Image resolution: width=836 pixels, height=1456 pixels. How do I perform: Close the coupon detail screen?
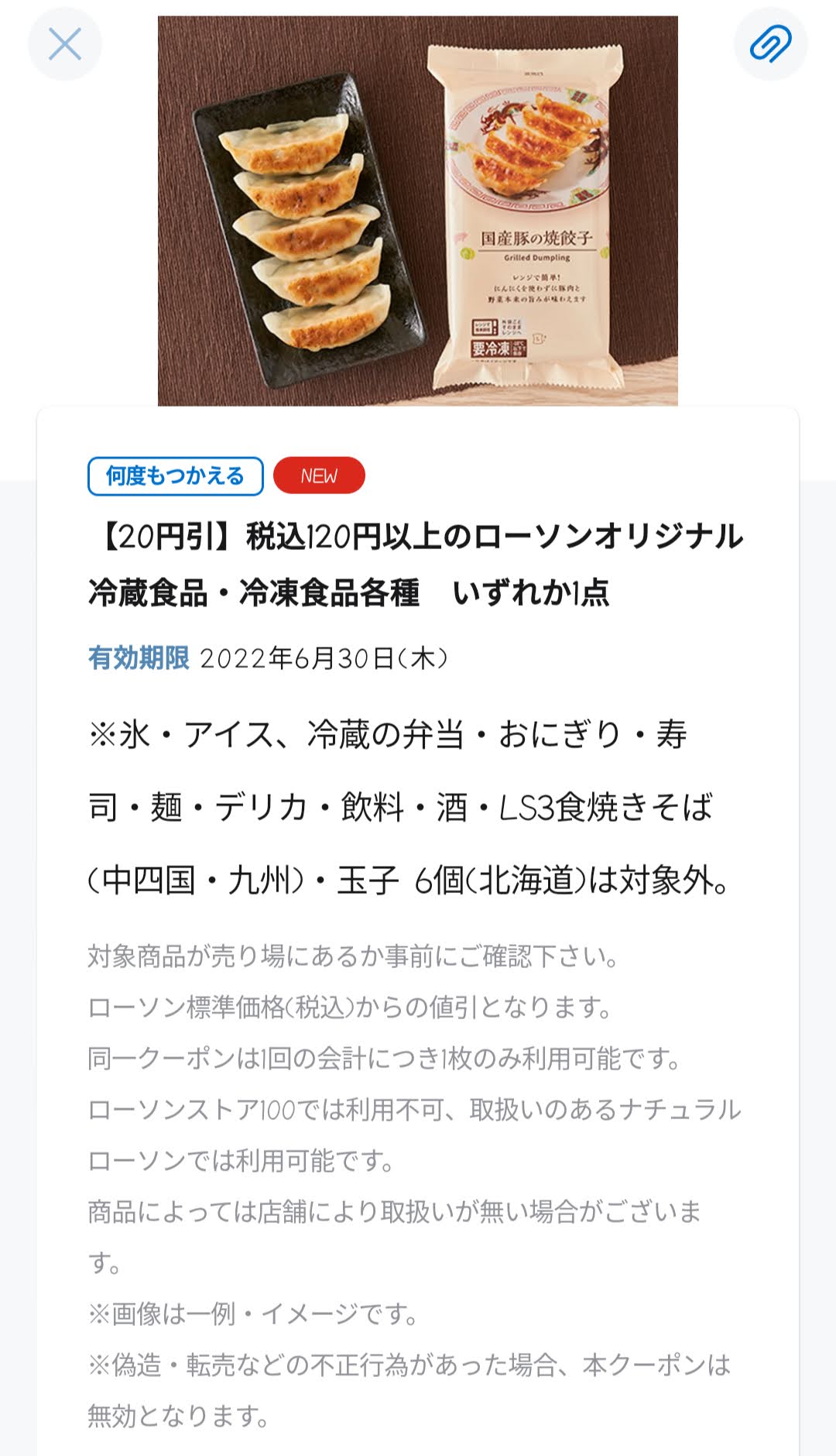pos(65,44)
